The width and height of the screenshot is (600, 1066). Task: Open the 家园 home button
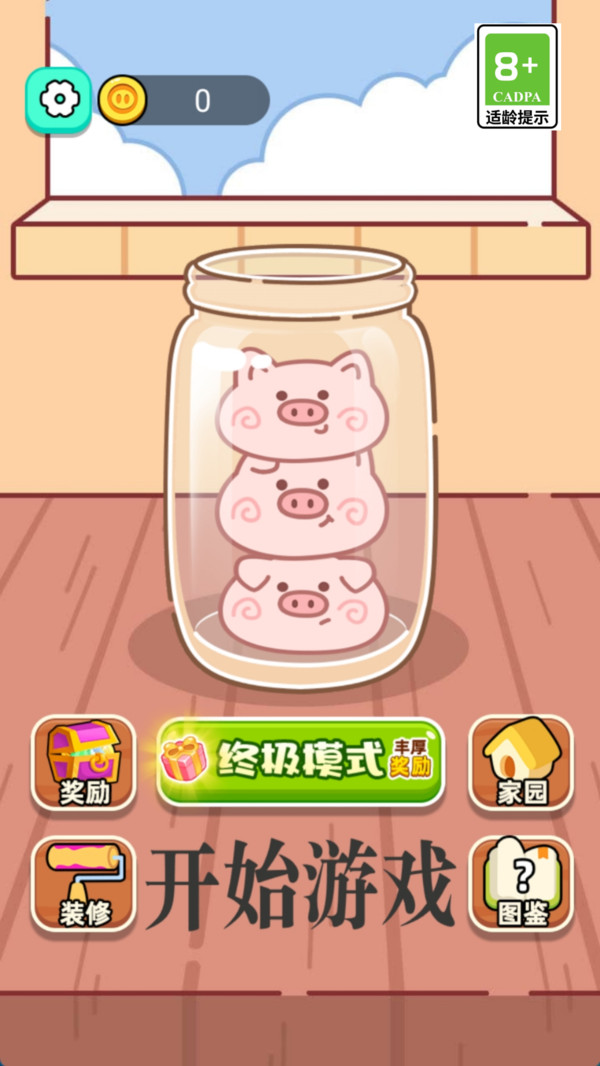521,763
